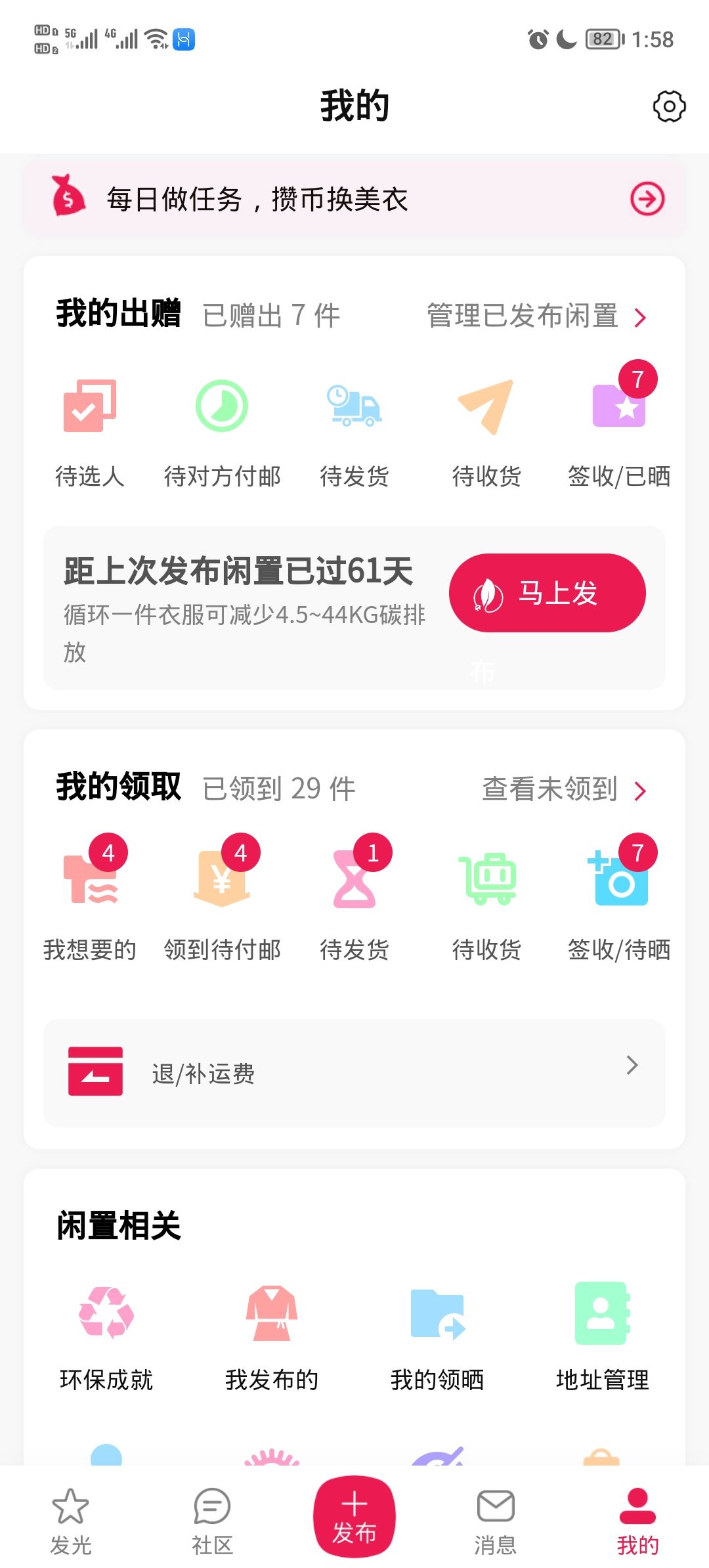The width and height of the screenshot is (709, 1568).
Task: Open 待选人 under 我的出赠
Action: pyautogui.click(x=90, y=430)
